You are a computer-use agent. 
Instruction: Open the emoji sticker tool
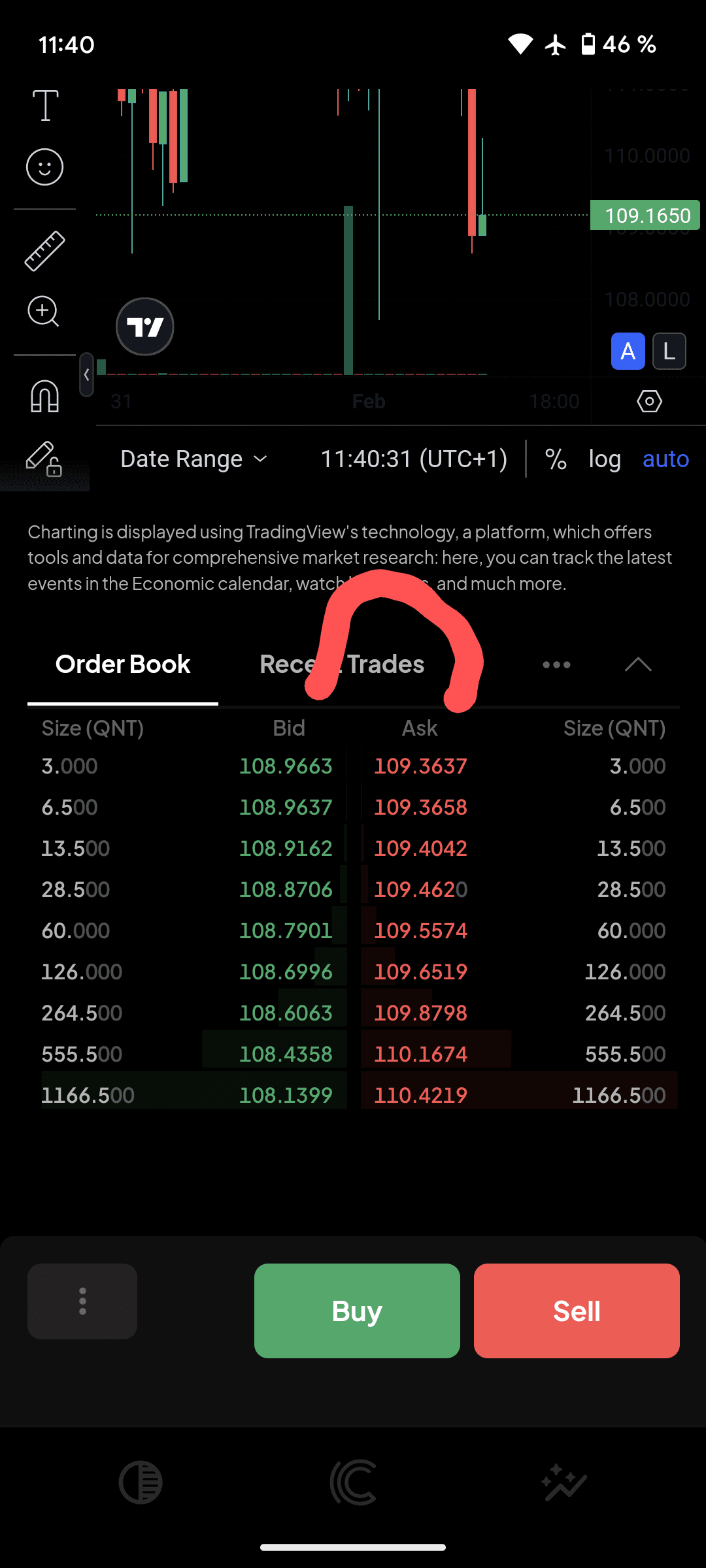click(44, 167)
